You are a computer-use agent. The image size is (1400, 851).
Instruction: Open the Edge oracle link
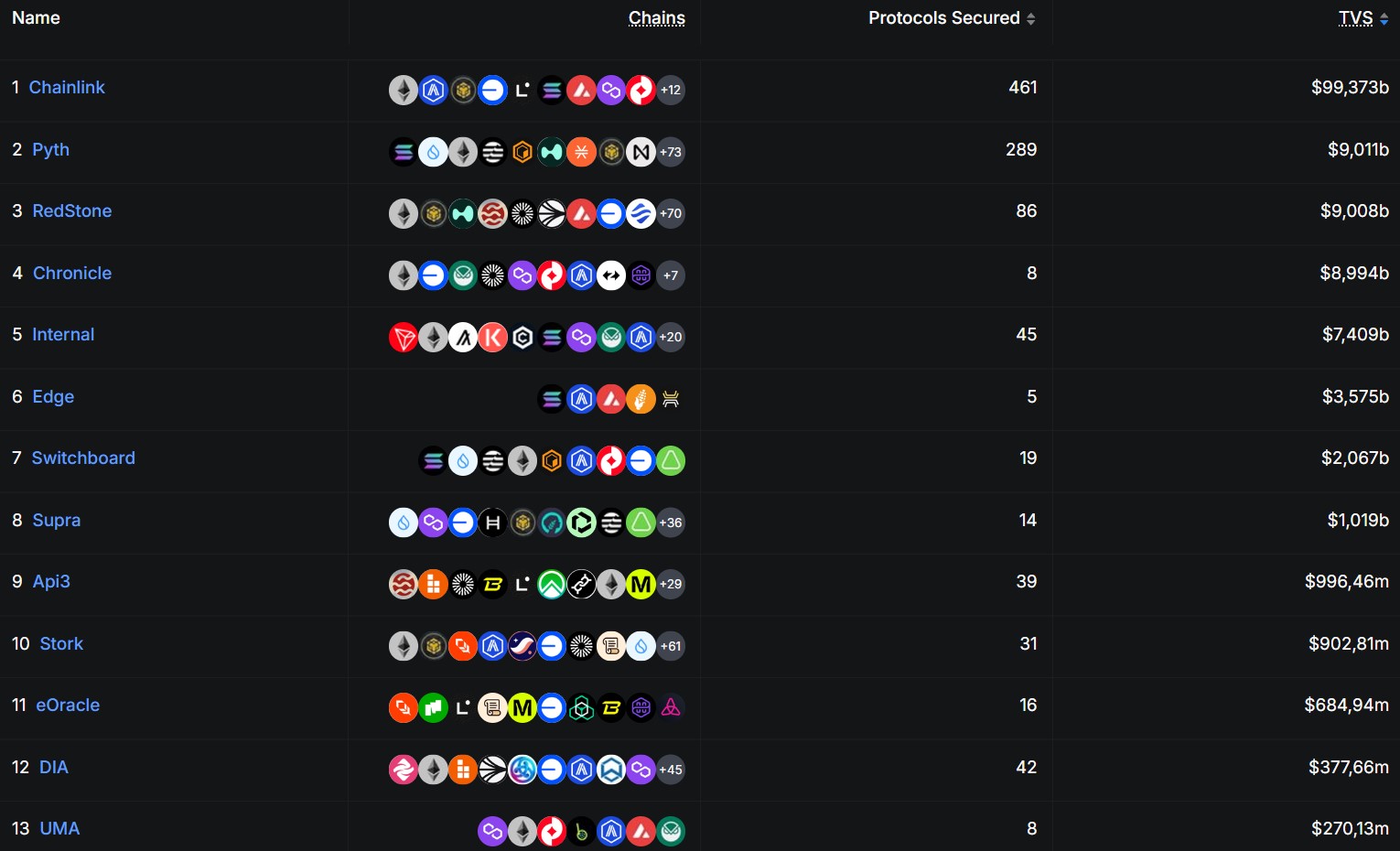click(53, 397)
